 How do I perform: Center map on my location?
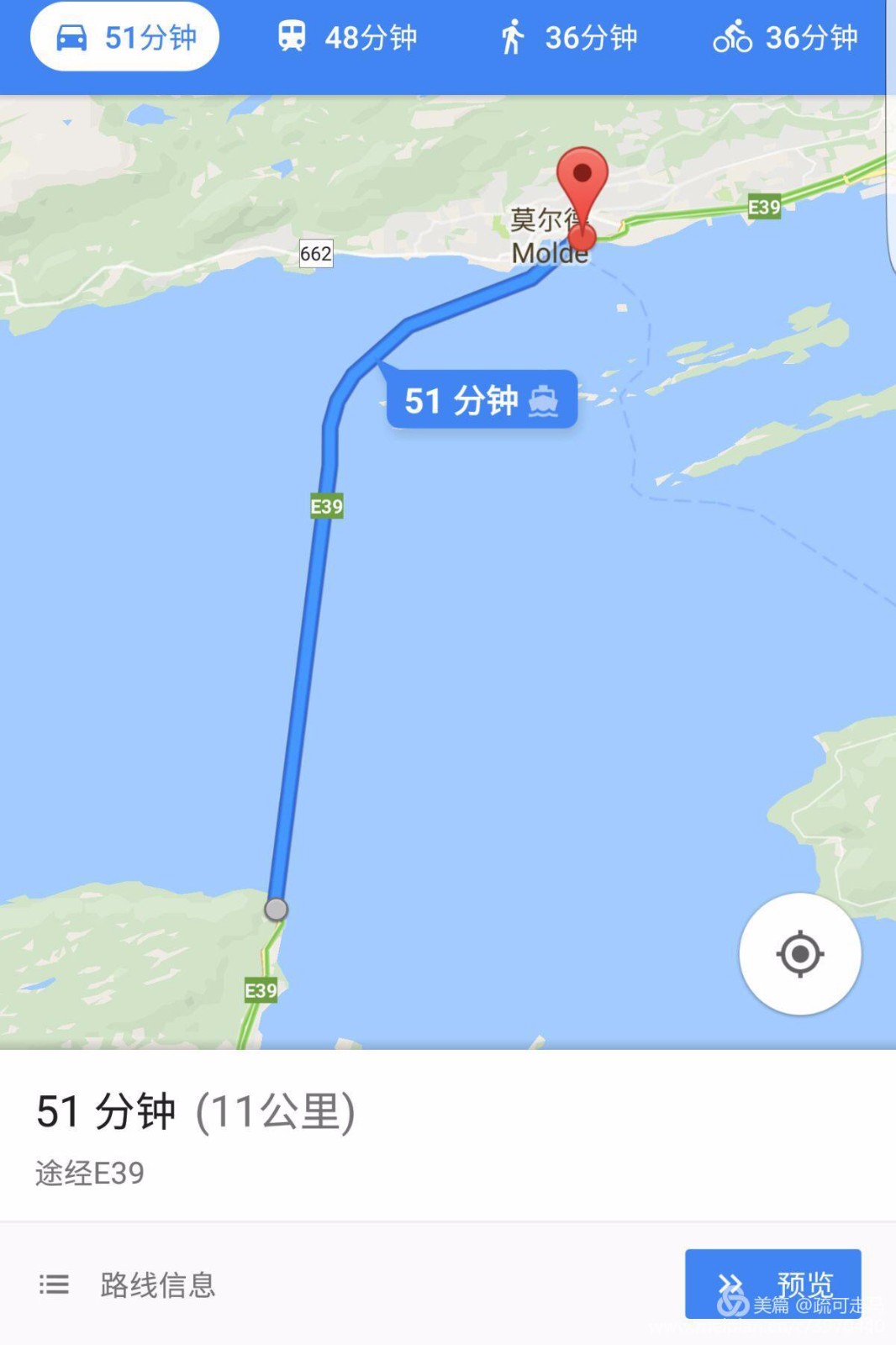pyautogui.click(x=799, y=954)
